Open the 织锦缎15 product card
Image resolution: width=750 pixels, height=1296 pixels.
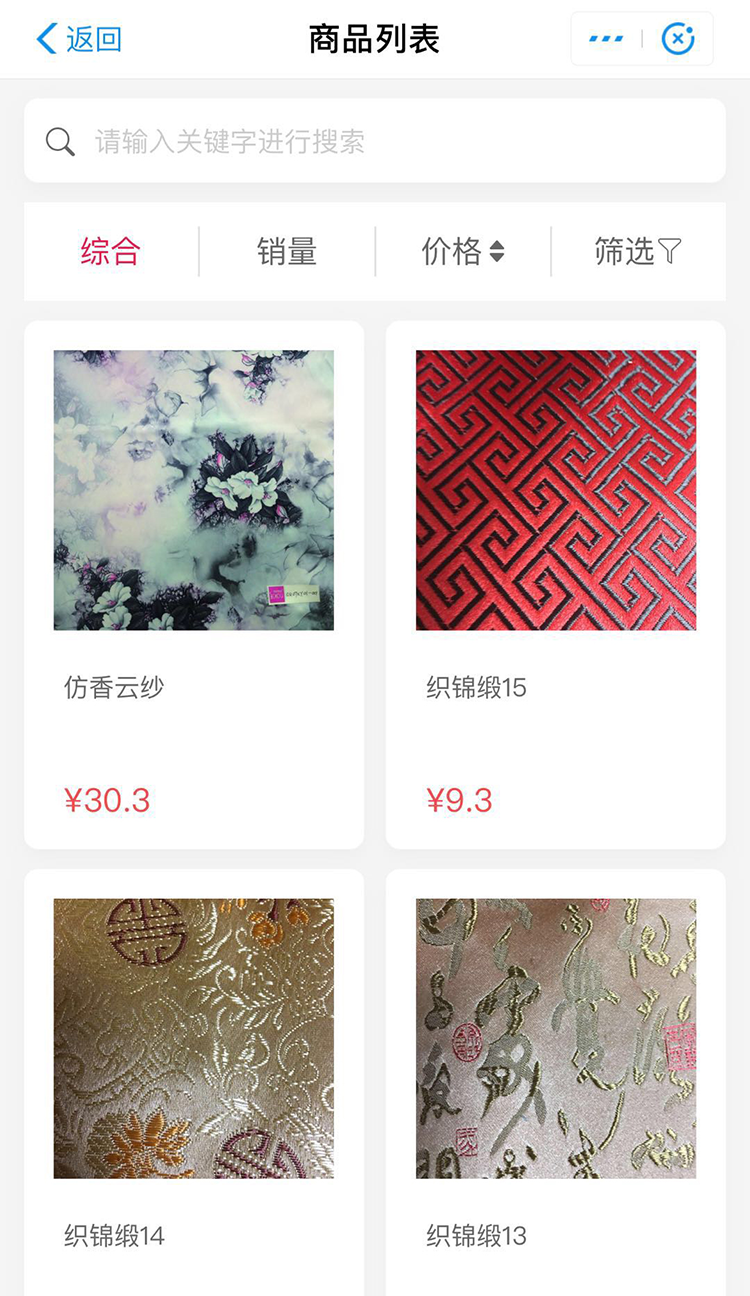pyautogui.click(x=555, y=585)
